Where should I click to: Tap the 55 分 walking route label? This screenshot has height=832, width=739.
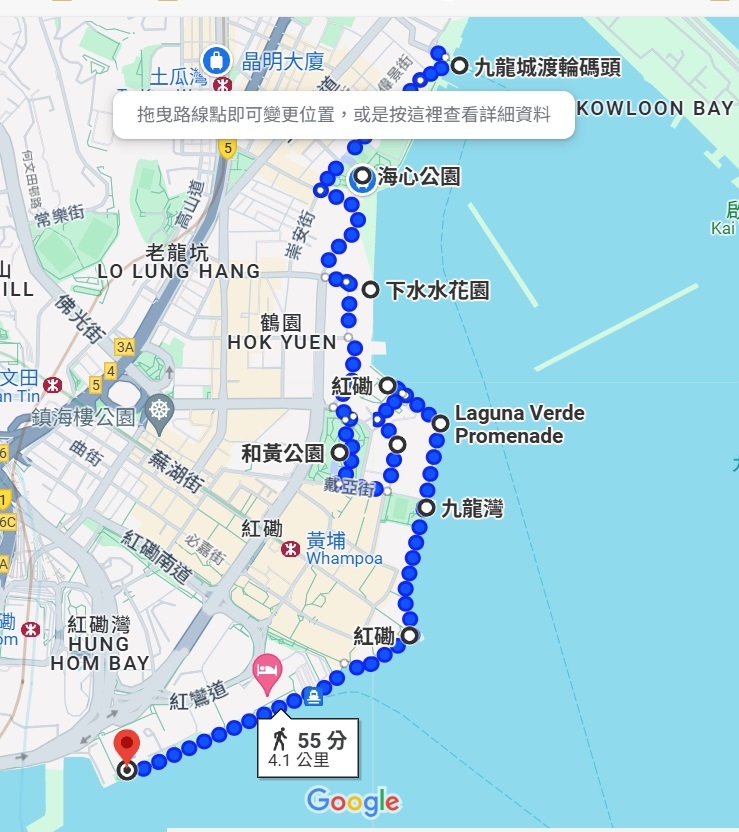tap(308, 749)
